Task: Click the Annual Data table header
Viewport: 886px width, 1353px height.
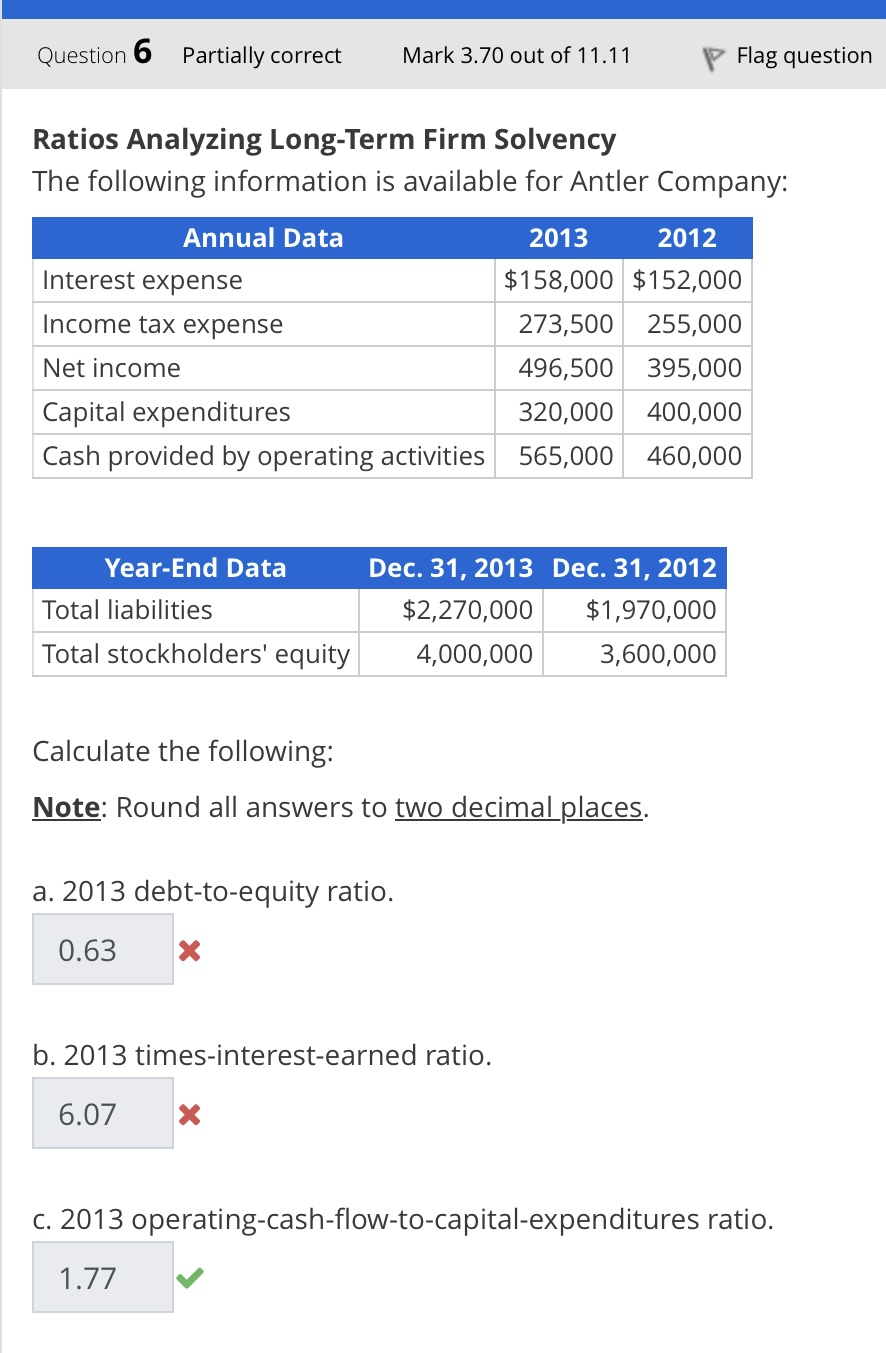Action: 263,237
